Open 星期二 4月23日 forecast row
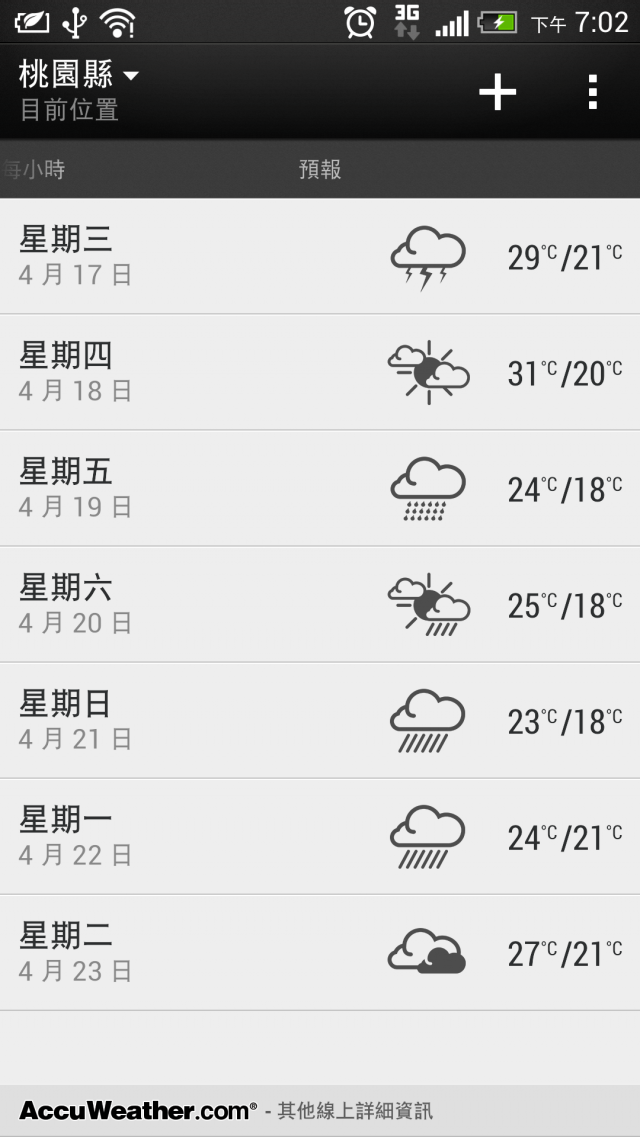The height and width of the screenshot is (1138, 640). 320,953
